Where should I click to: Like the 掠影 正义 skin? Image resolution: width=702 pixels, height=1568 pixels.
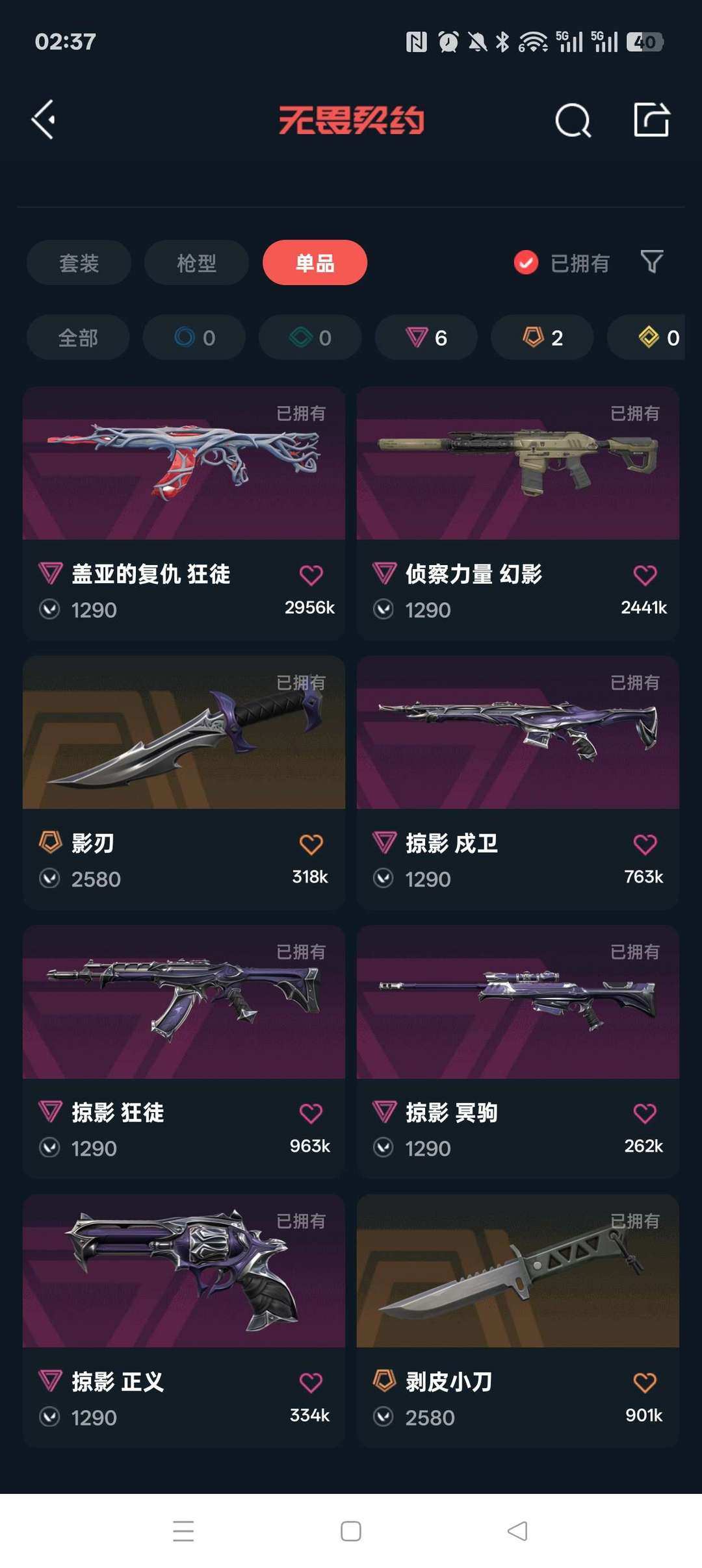[x=311, y=1382]
